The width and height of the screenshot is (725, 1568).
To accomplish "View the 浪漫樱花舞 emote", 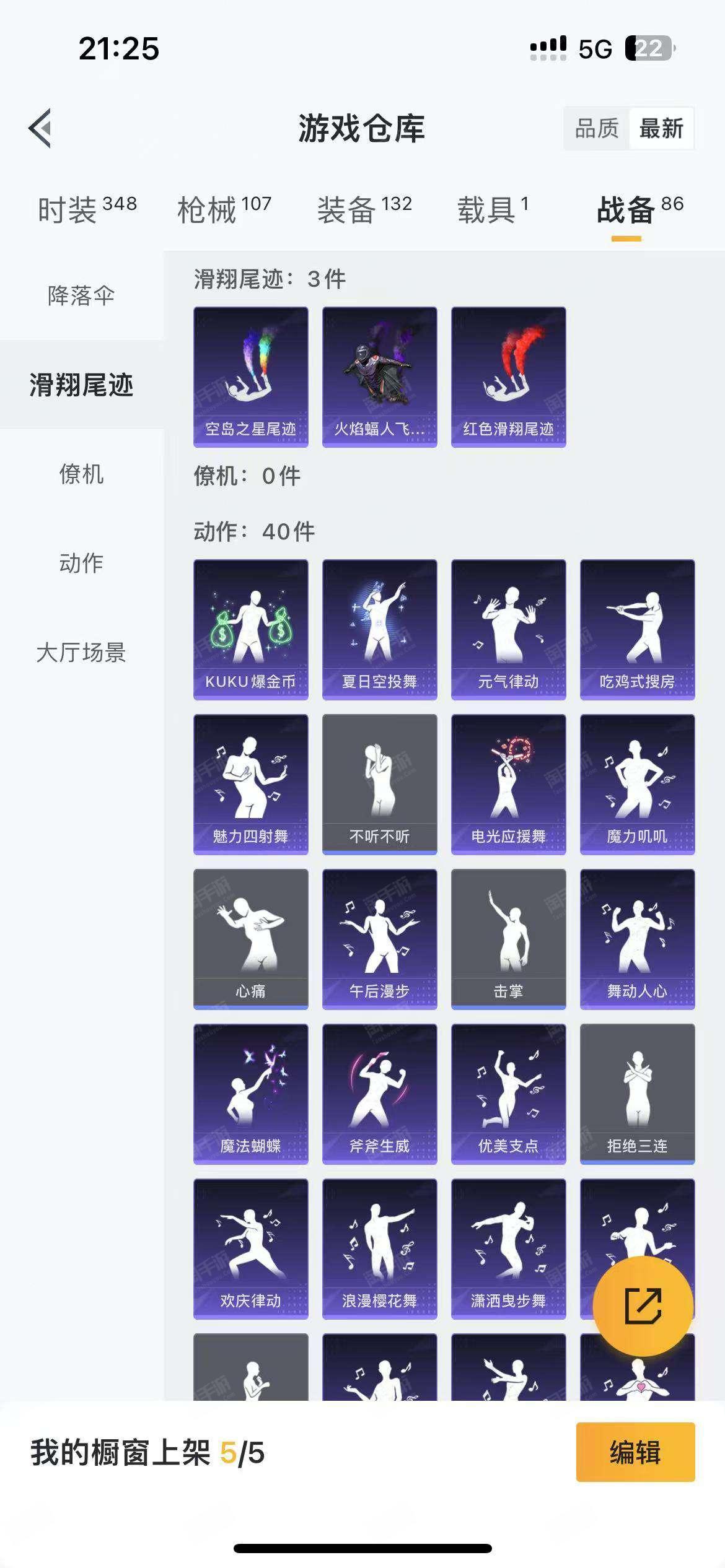I will 380,1248.
